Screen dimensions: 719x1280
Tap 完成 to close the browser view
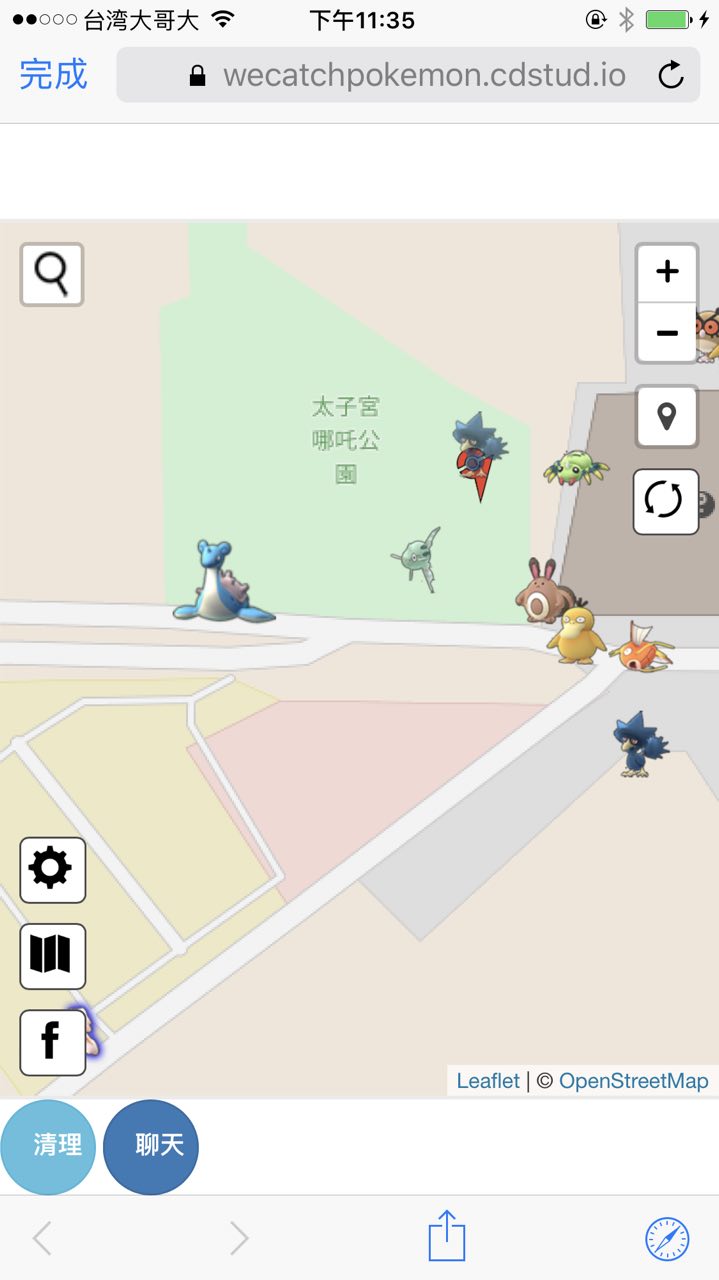point(53,75)
